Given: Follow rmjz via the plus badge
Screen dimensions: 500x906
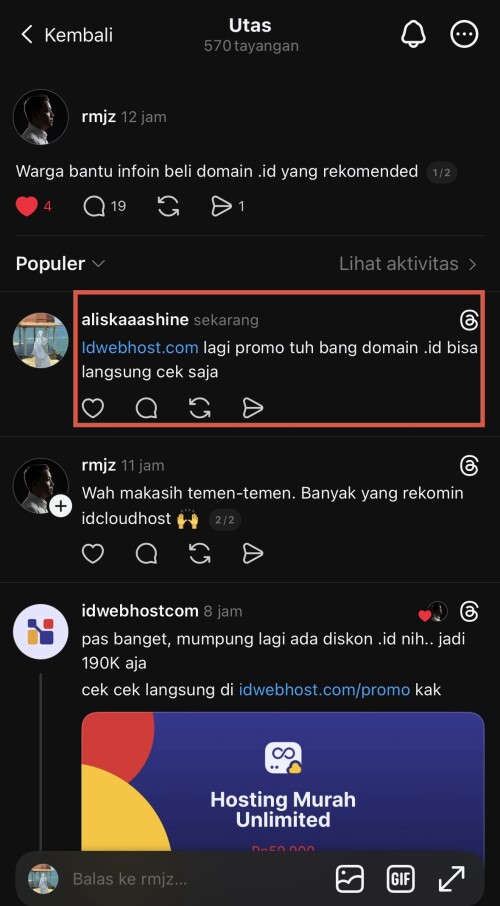Looking at the screenshot, I should (60, 507).
